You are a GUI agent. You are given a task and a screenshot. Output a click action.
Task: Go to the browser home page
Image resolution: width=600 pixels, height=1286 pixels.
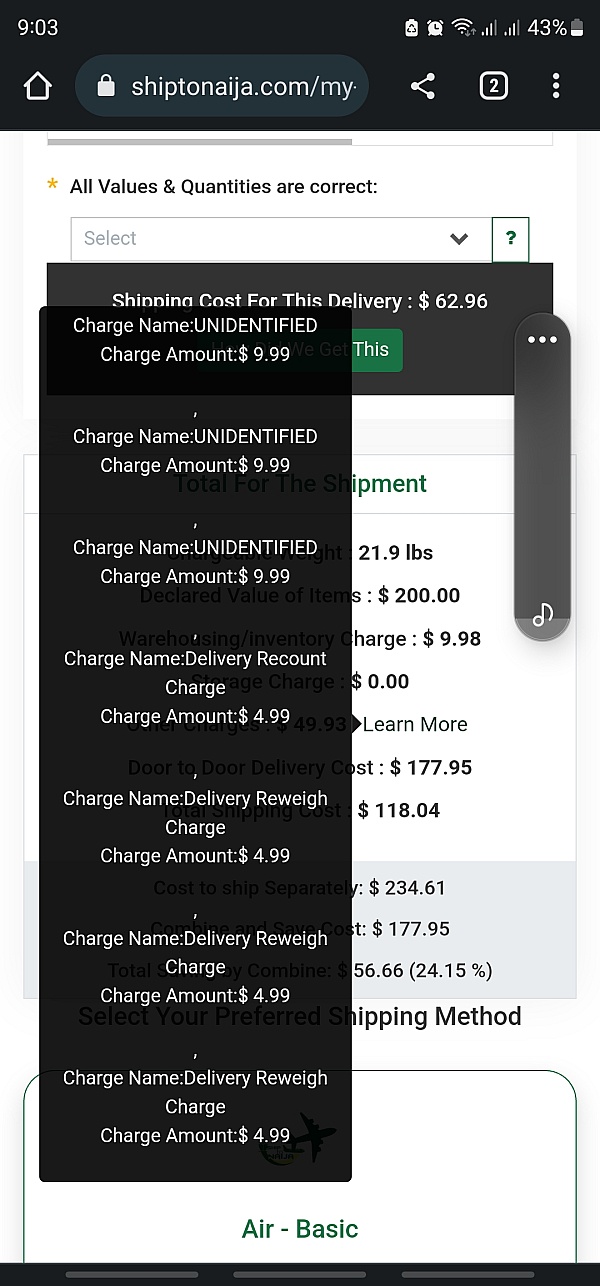click(38, 87)
